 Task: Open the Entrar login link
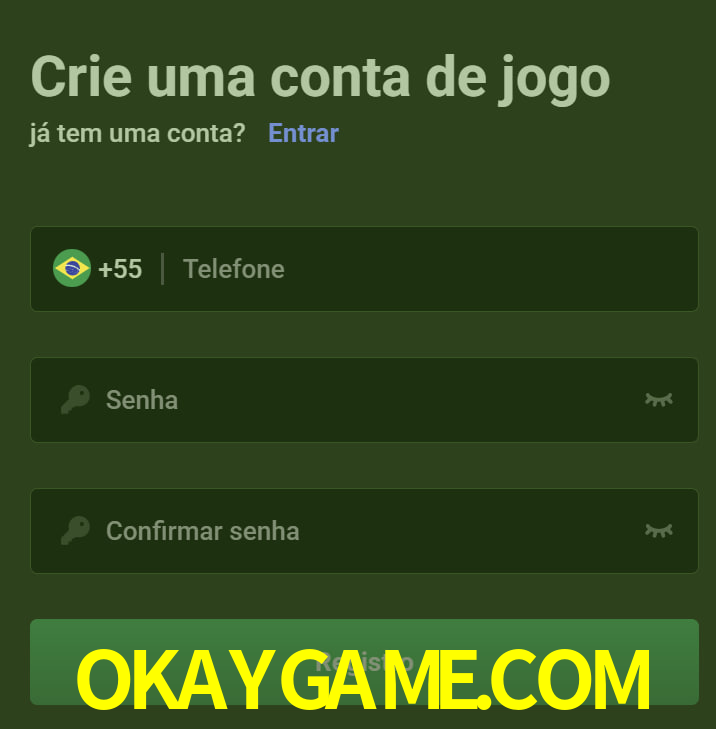point(303,133)
